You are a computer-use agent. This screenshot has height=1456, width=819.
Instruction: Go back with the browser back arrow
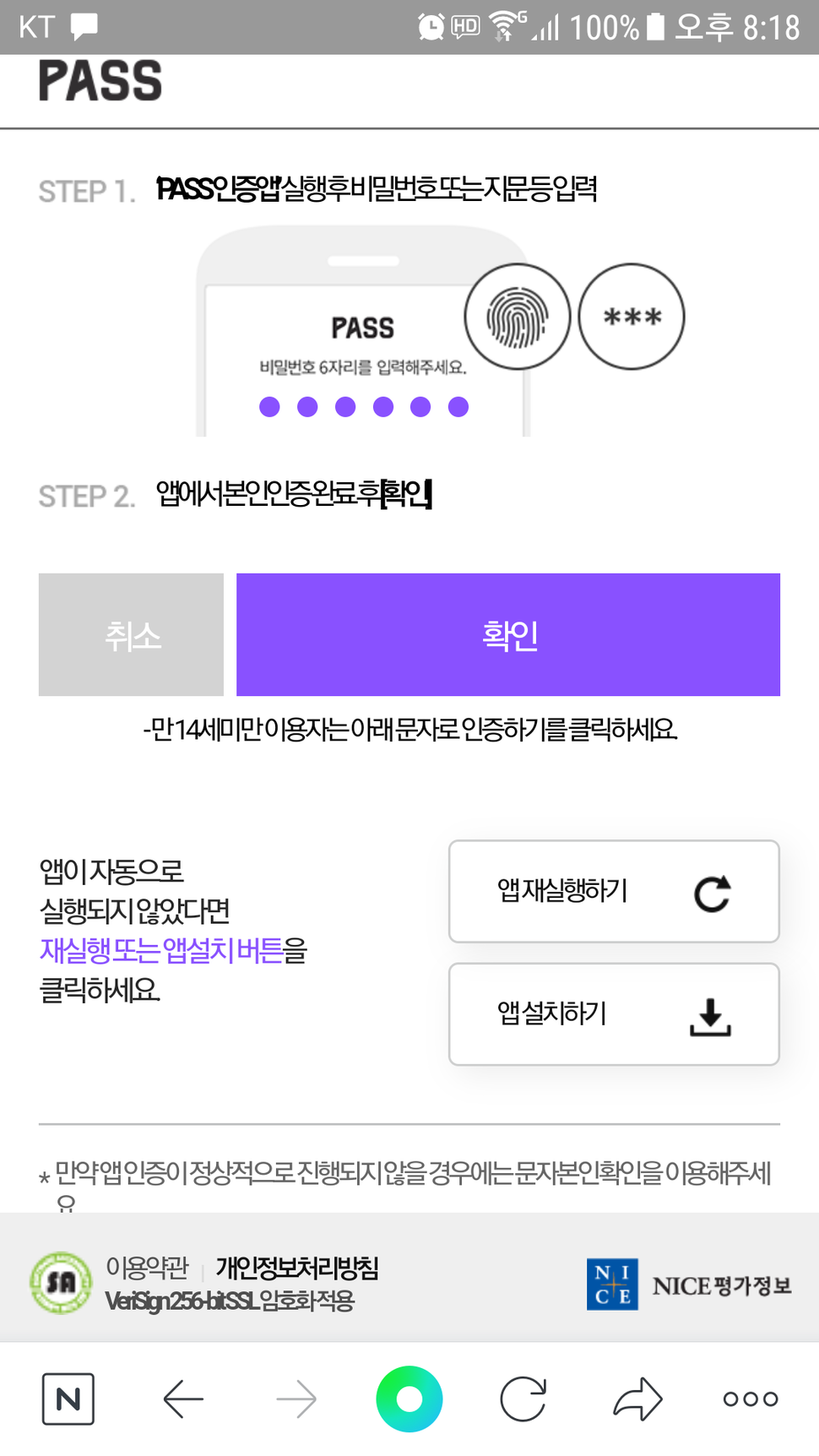[183, 1399]
